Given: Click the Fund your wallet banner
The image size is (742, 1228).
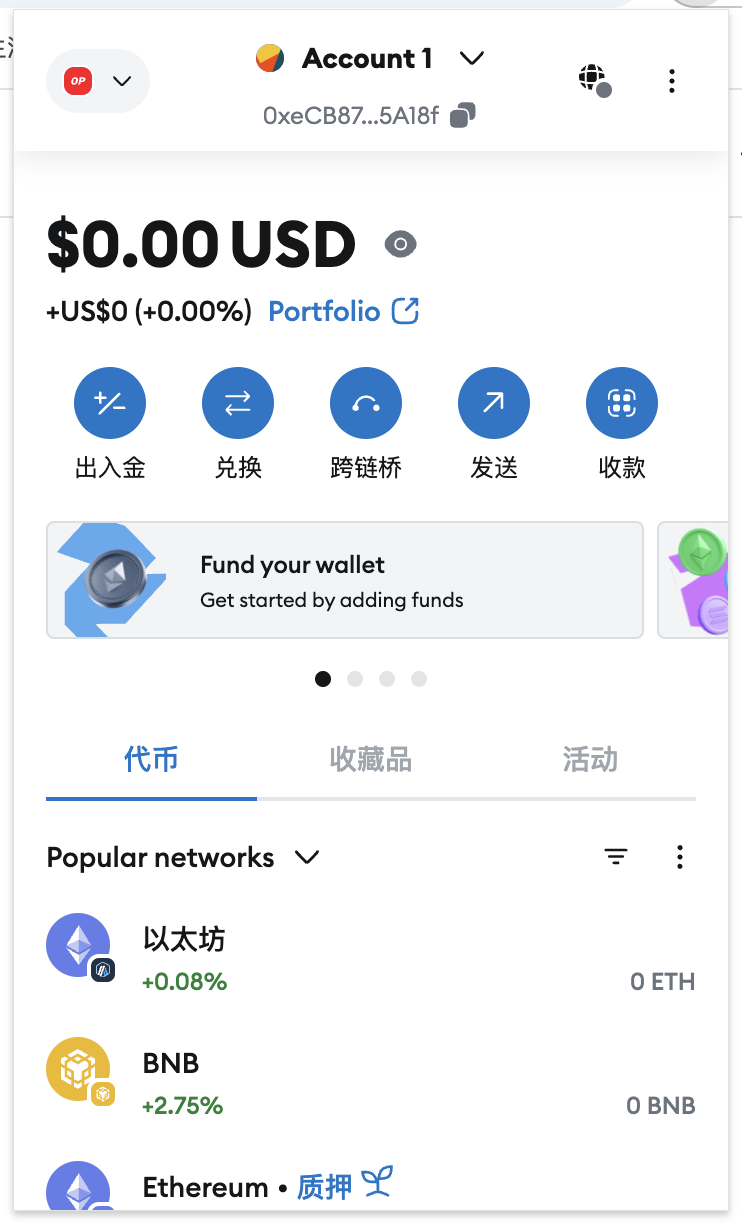Looking at the screenshot, I should point(344,580).
